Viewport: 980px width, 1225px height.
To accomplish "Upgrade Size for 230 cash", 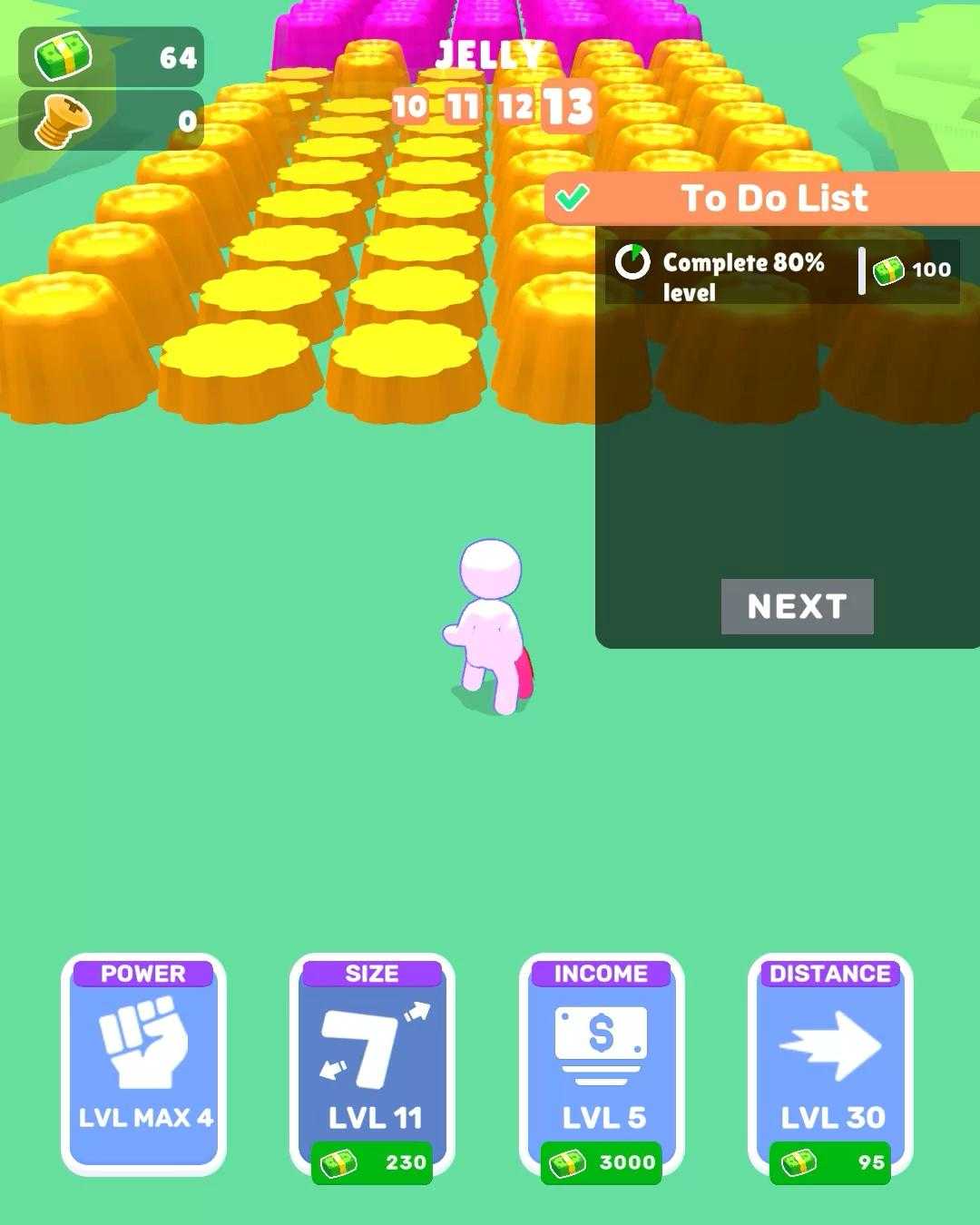I will coord(372,1066).
